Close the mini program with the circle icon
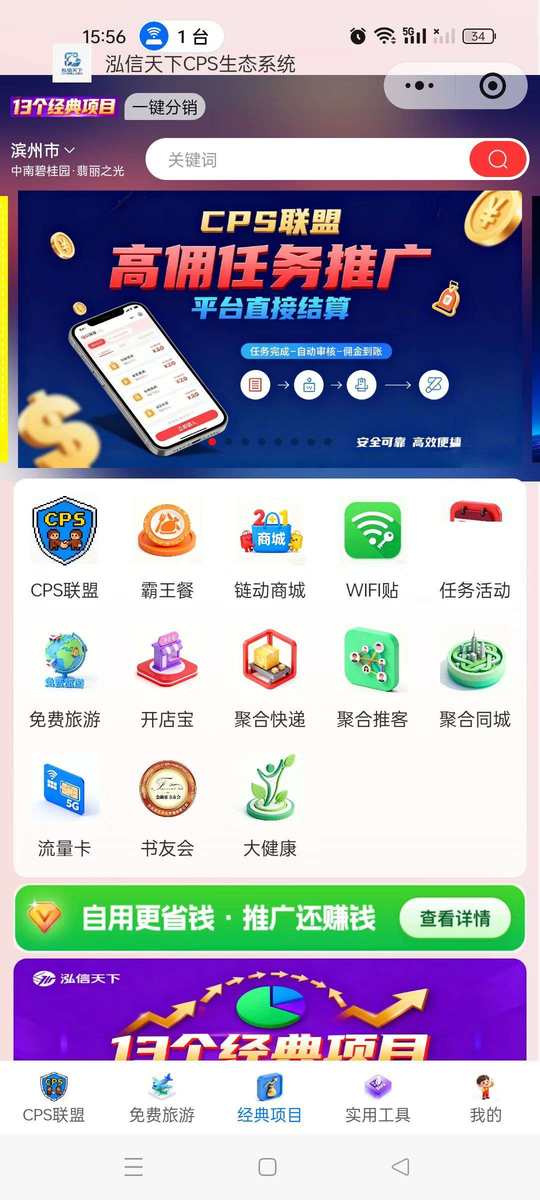This screenshot has height=1200, width=540. pos(492,86)
